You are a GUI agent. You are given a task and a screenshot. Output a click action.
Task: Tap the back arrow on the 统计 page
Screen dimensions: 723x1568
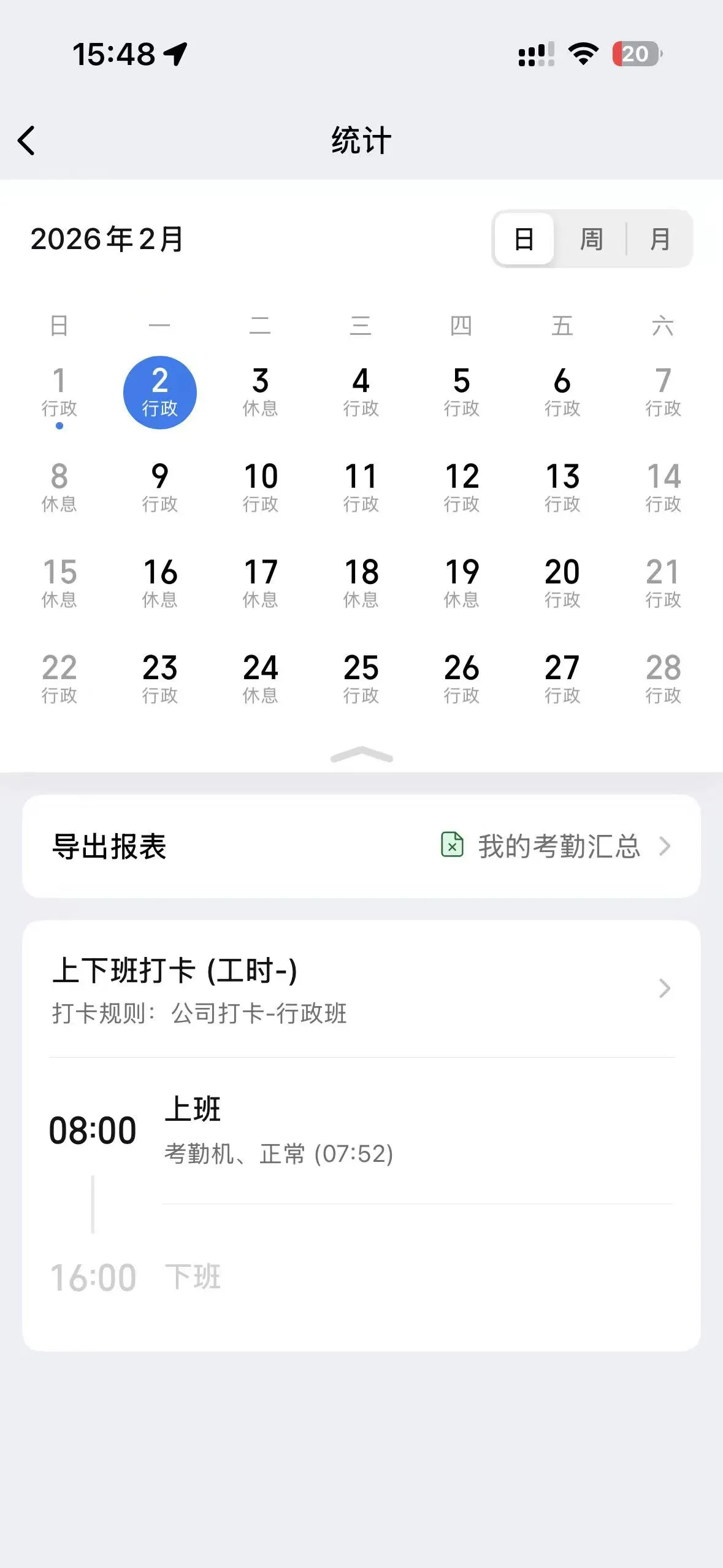[x=27, y=141]
